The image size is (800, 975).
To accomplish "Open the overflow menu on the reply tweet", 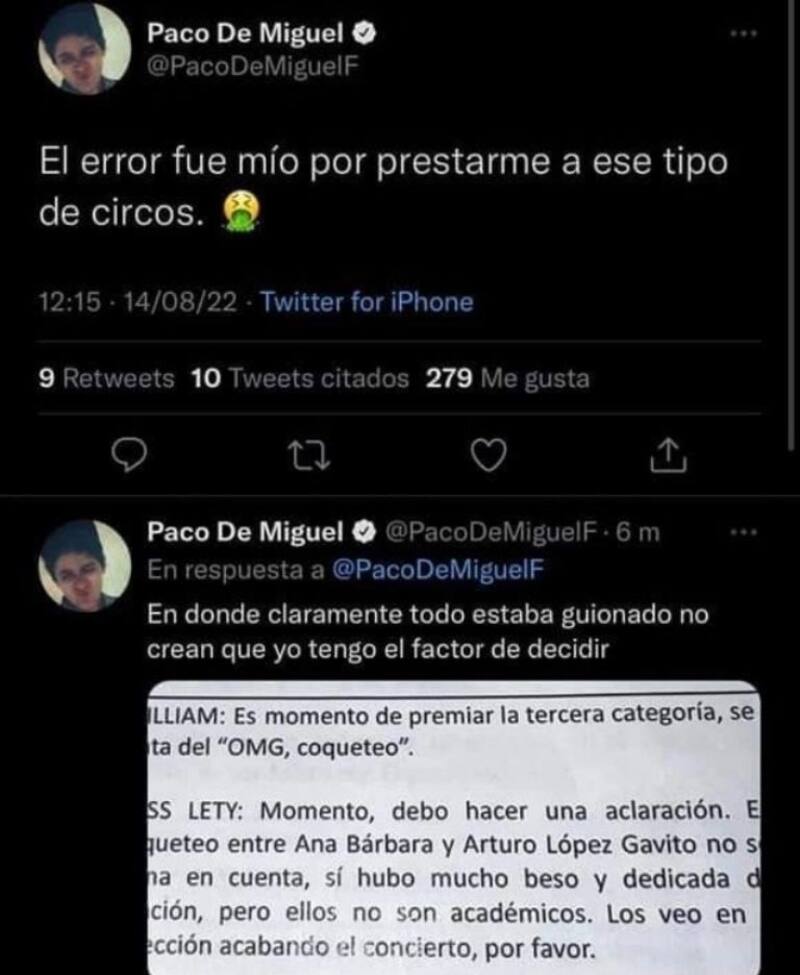I will (x=742, y=533).
